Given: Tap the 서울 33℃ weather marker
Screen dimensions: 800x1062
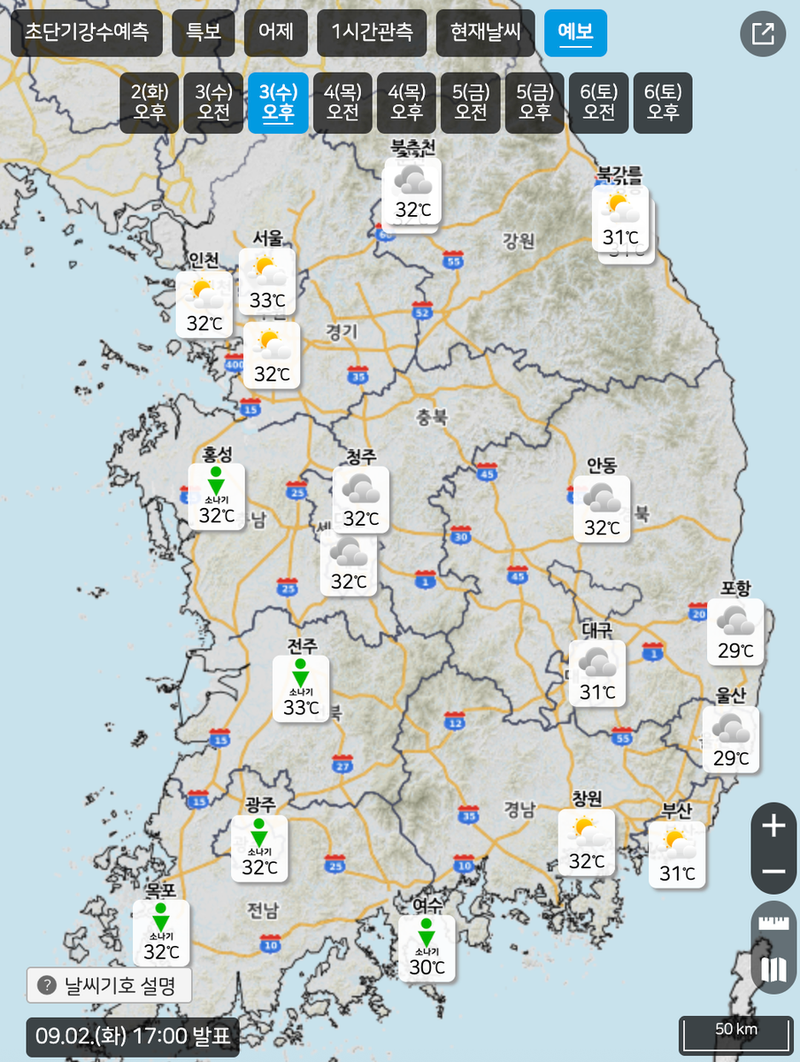Looking at the screenshot, I should click(267, 281).
